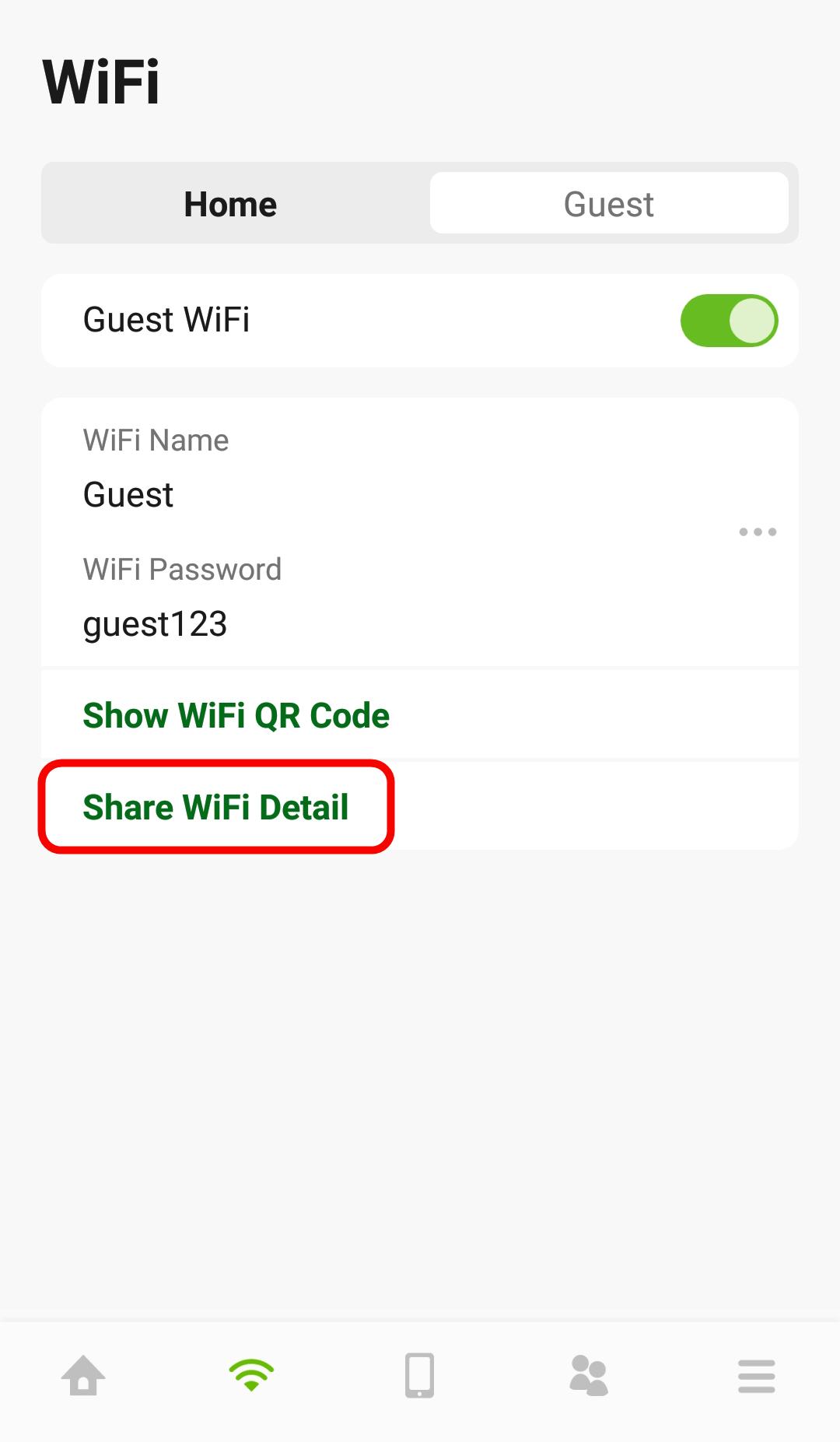Image resolution: width=840 pixels, height=1442 pixels.
Task: Show WiFi QR Code
Action: [x=236, y=716]
